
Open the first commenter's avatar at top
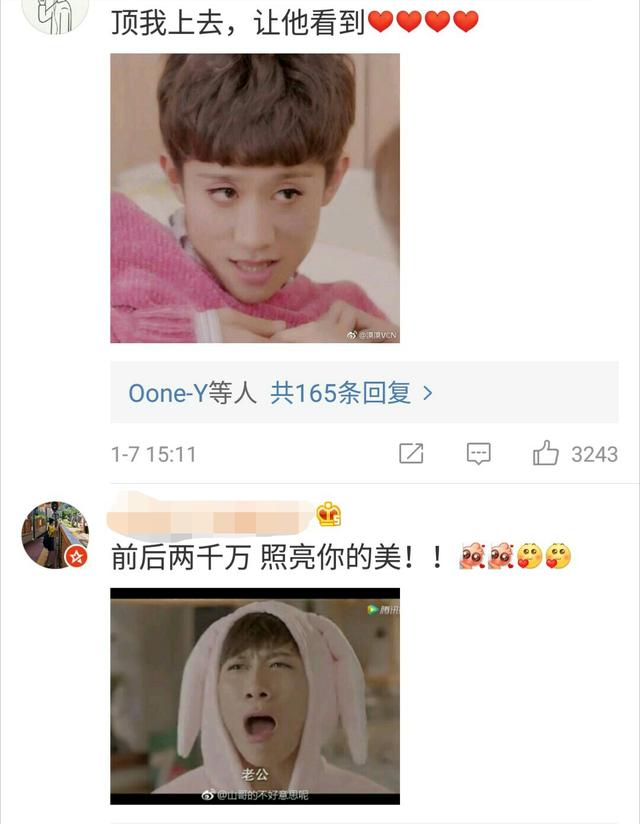[55, 14]
